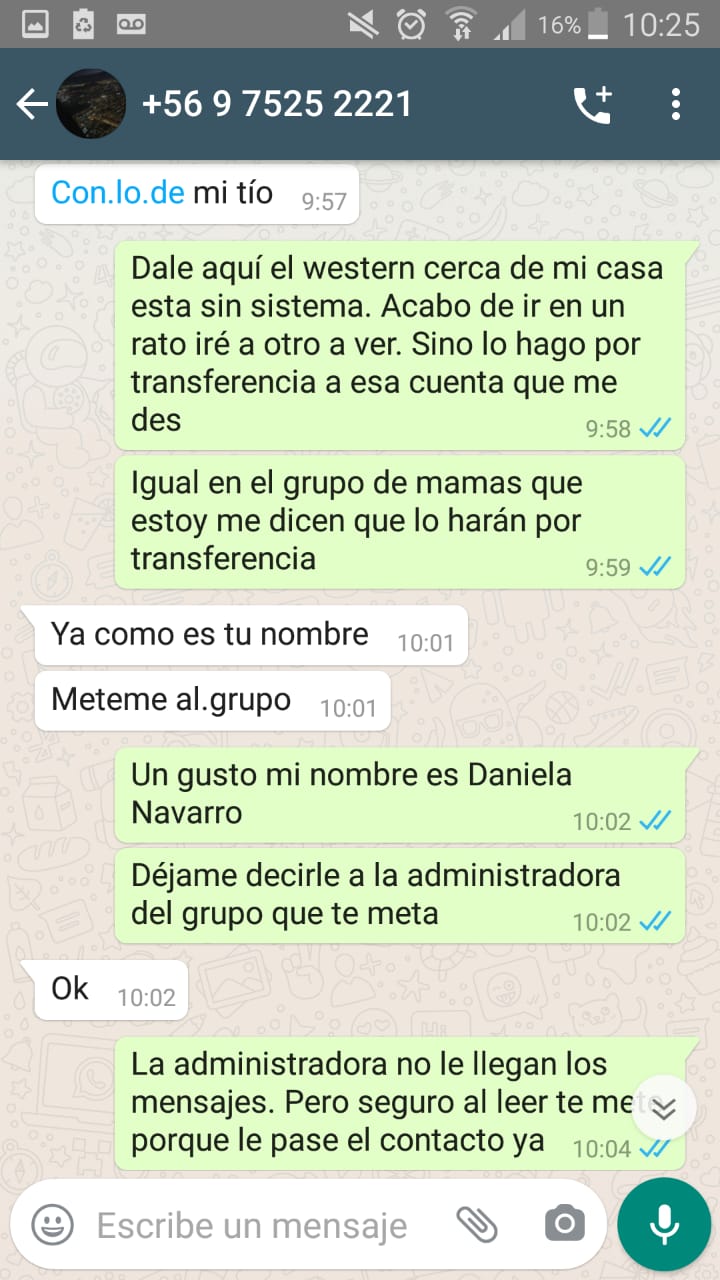Tap the microphone to record voice message

tap(664, 1224)
